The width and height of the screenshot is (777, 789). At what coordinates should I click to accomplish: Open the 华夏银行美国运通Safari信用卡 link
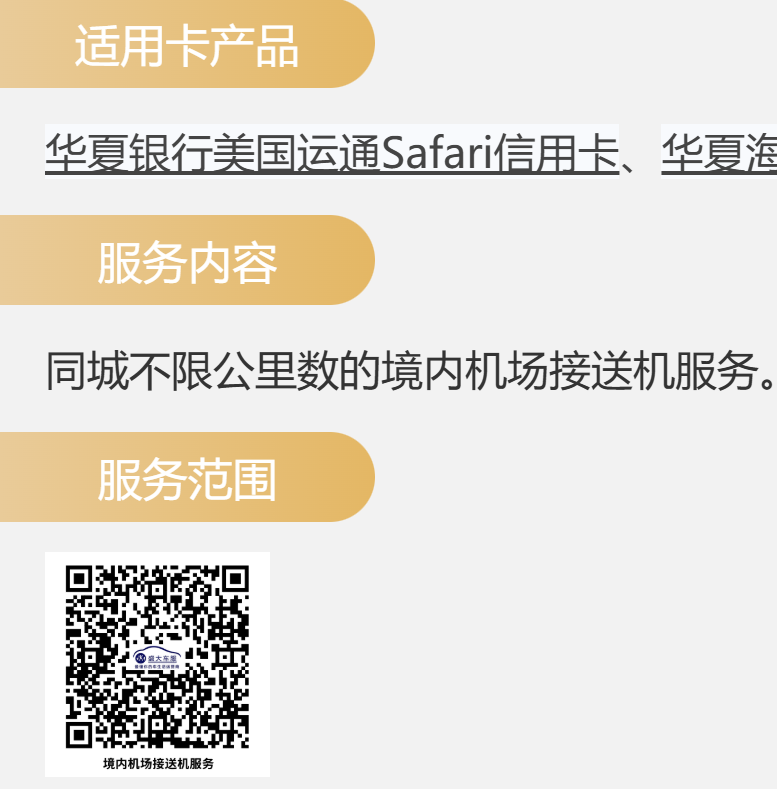pyautogui.click(x=331, y=152)
